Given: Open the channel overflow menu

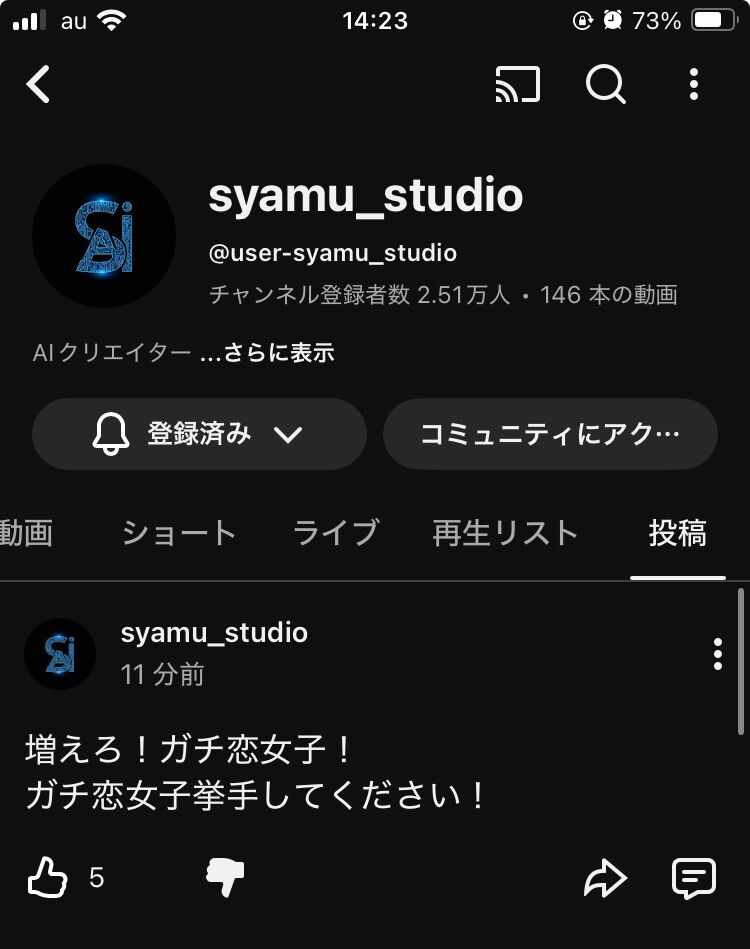Looking at the screenshot, I should point(694,85).
